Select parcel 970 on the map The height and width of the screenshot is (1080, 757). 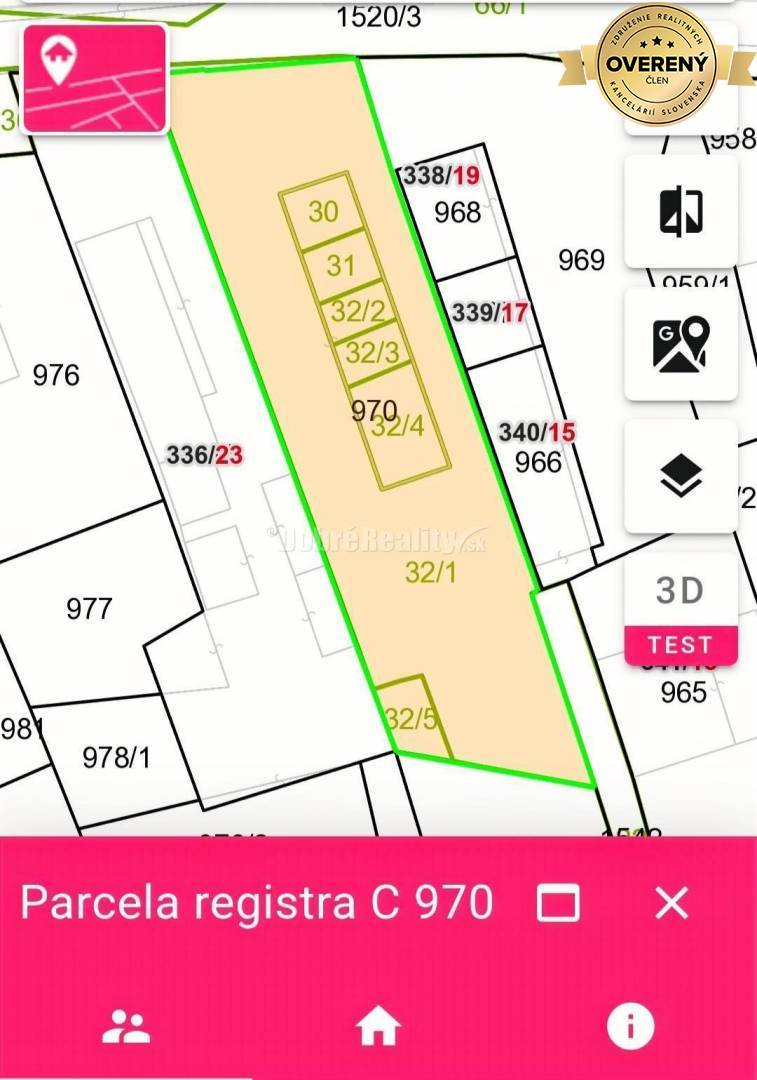coord(375,409)
